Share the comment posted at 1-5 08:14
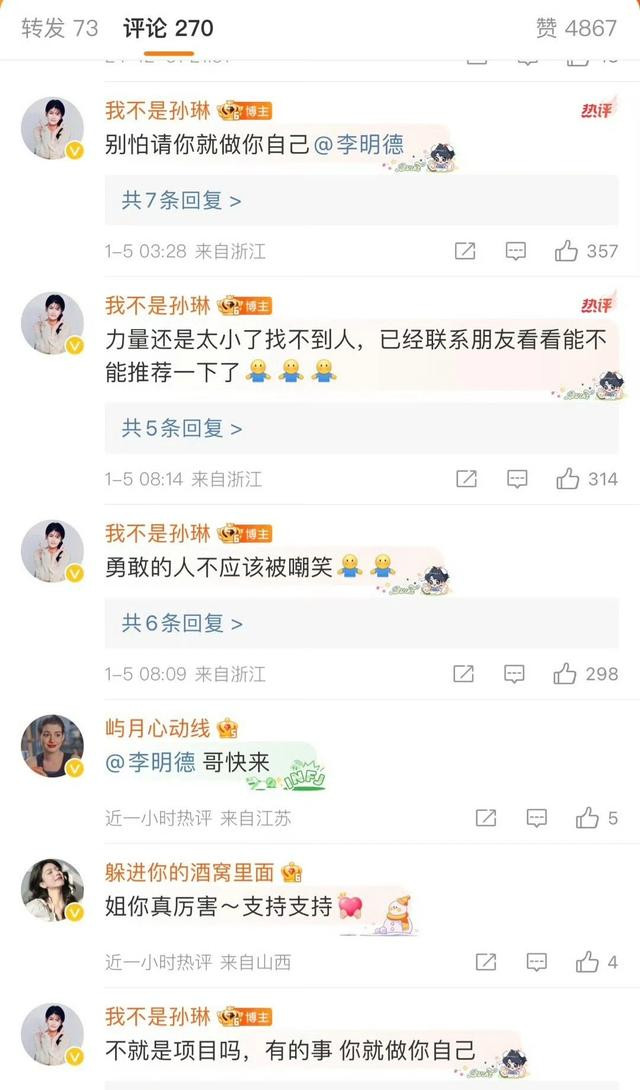This screenshot has width=640, height=1090. pos(466,479)
